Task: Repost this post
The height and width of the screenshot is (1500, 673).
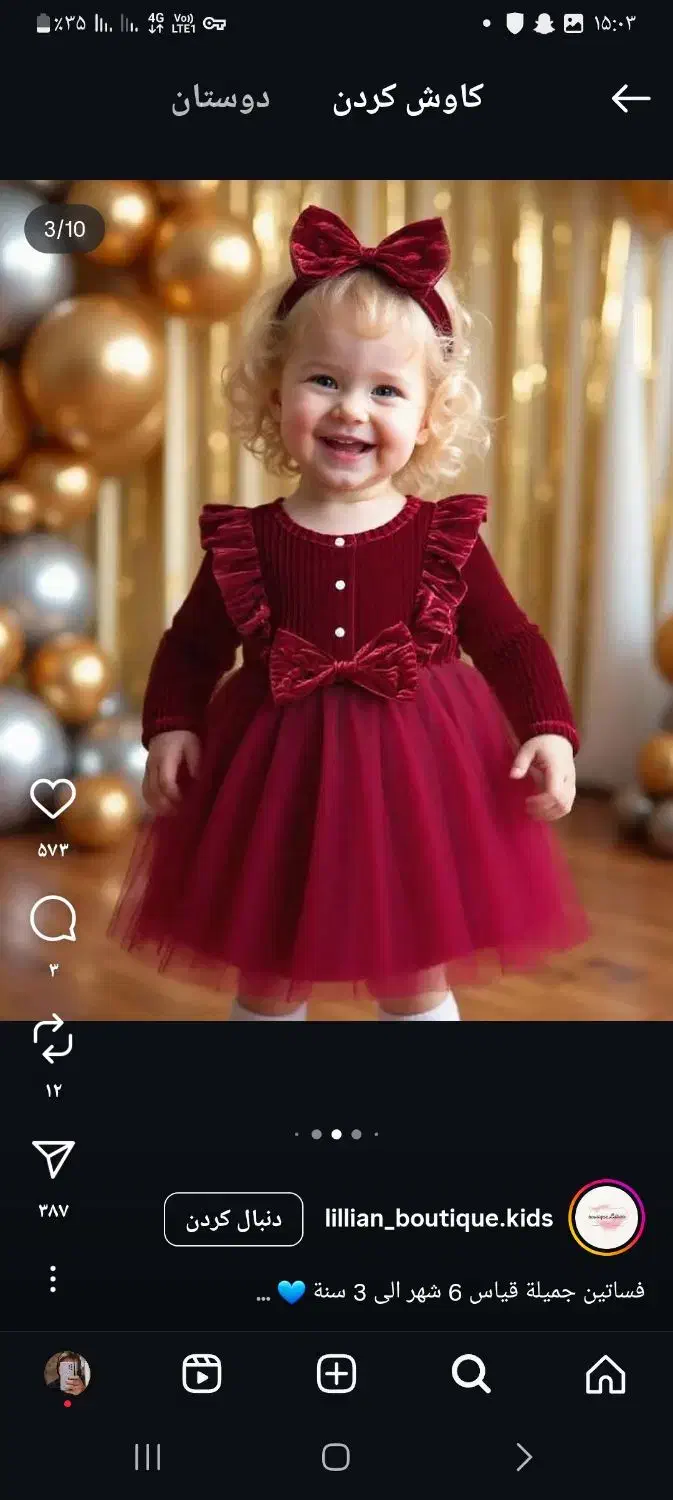Action: 53,1038
